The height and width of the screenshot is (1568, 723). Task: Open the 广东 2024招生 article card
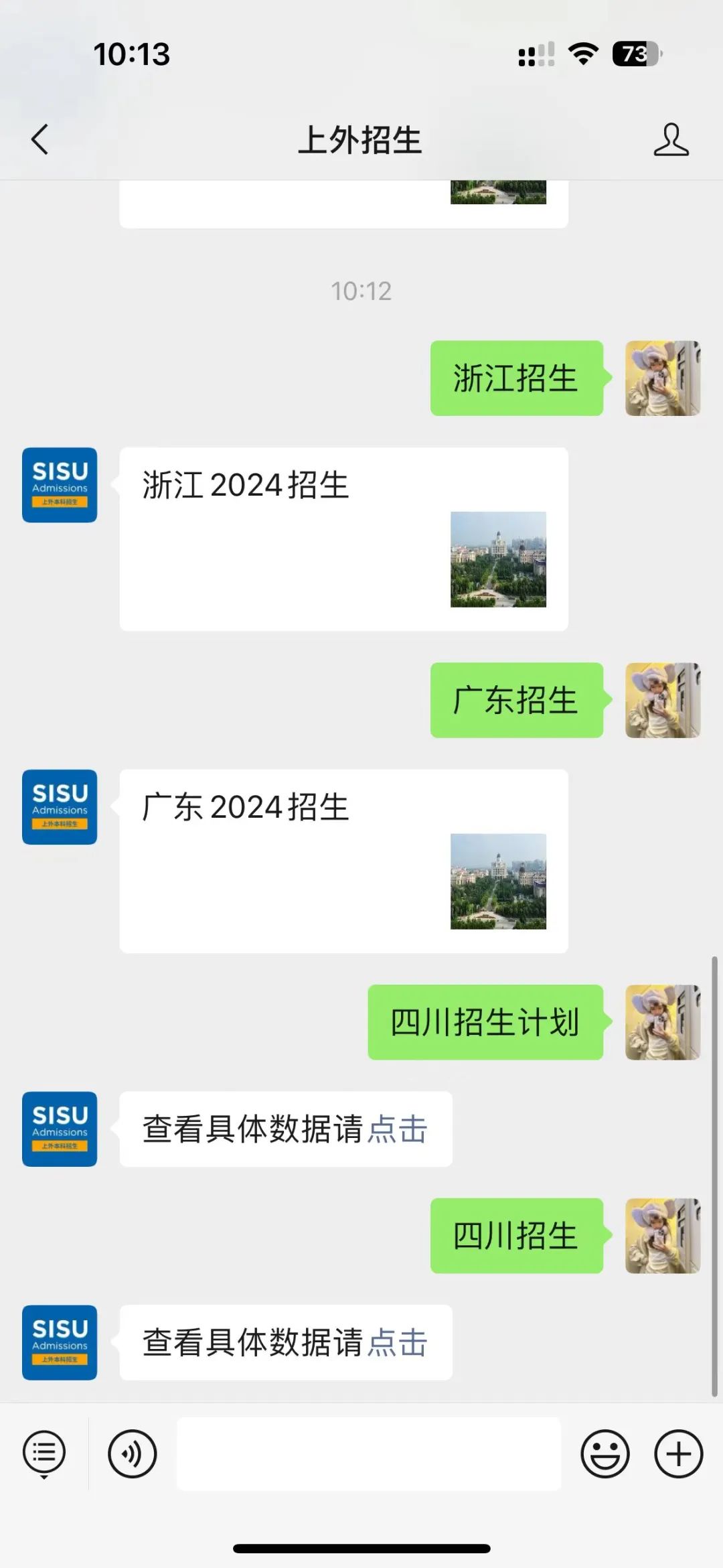coord(343,861)
